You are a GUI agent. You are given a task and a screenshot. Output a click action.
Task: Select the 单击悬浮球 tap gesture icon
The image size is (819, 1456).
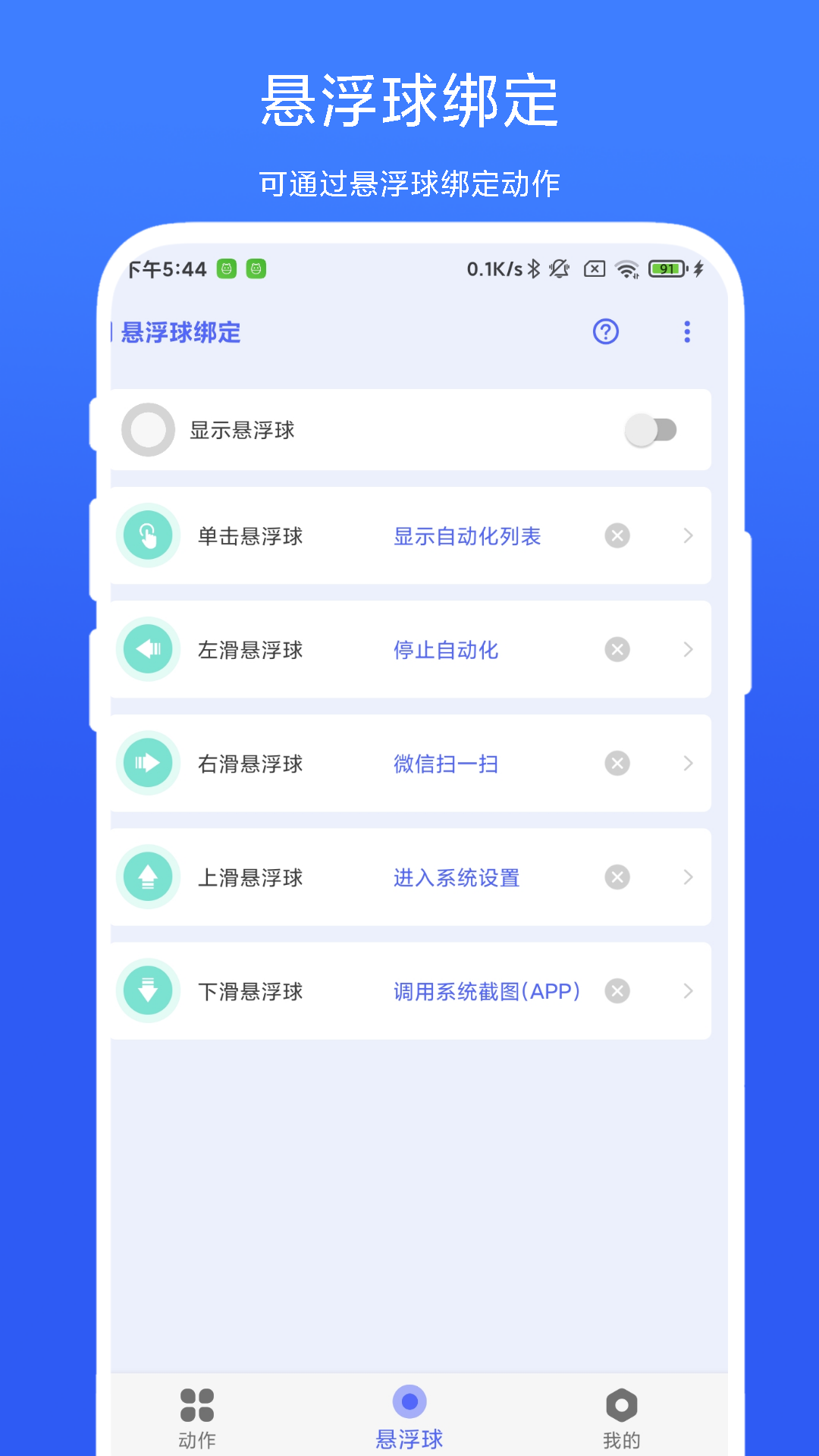(148, 535)
